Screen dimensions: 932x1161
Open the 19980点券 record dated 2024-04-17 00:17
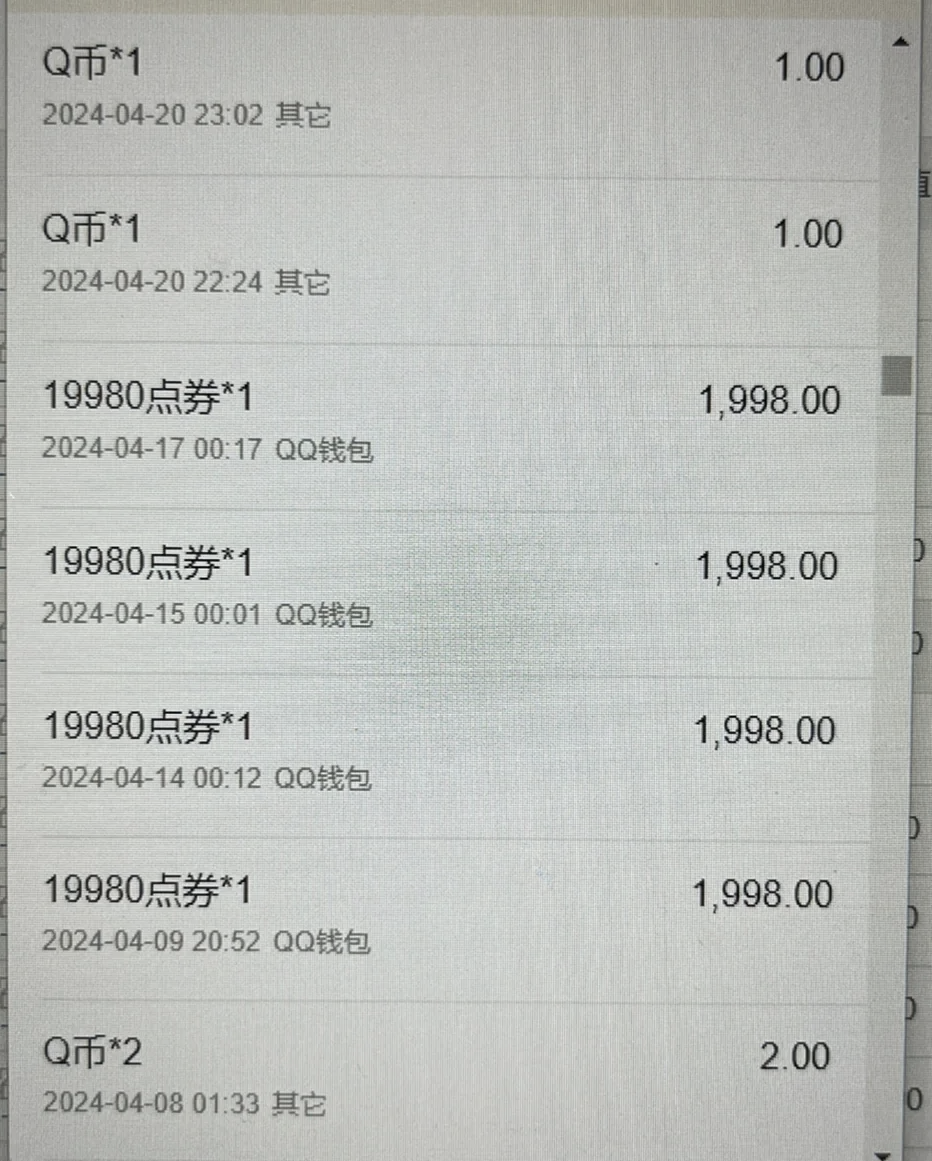[x=440, y=422]
